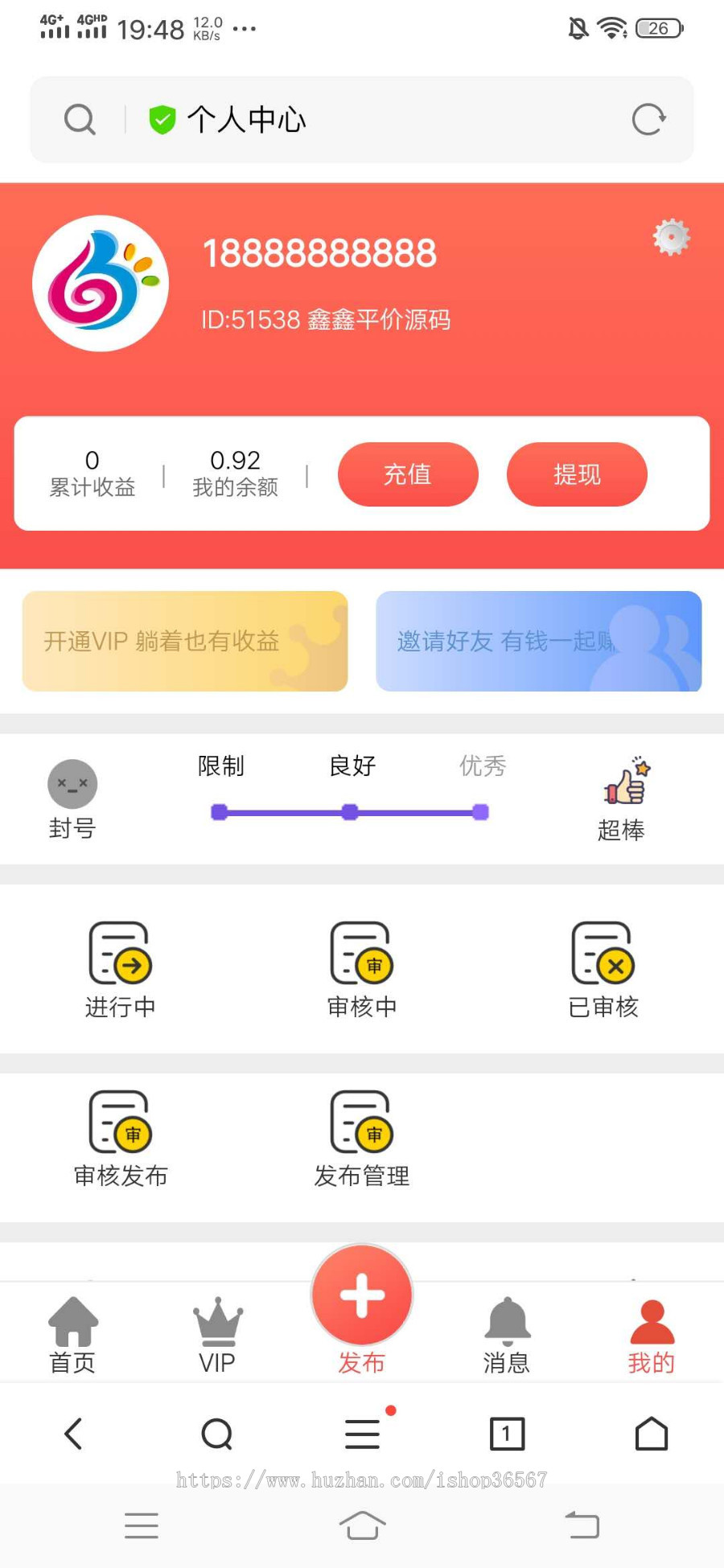Tap the credit slider marker at 良好
Viewport: 724px width, 1568px height.
pos(349,813)
